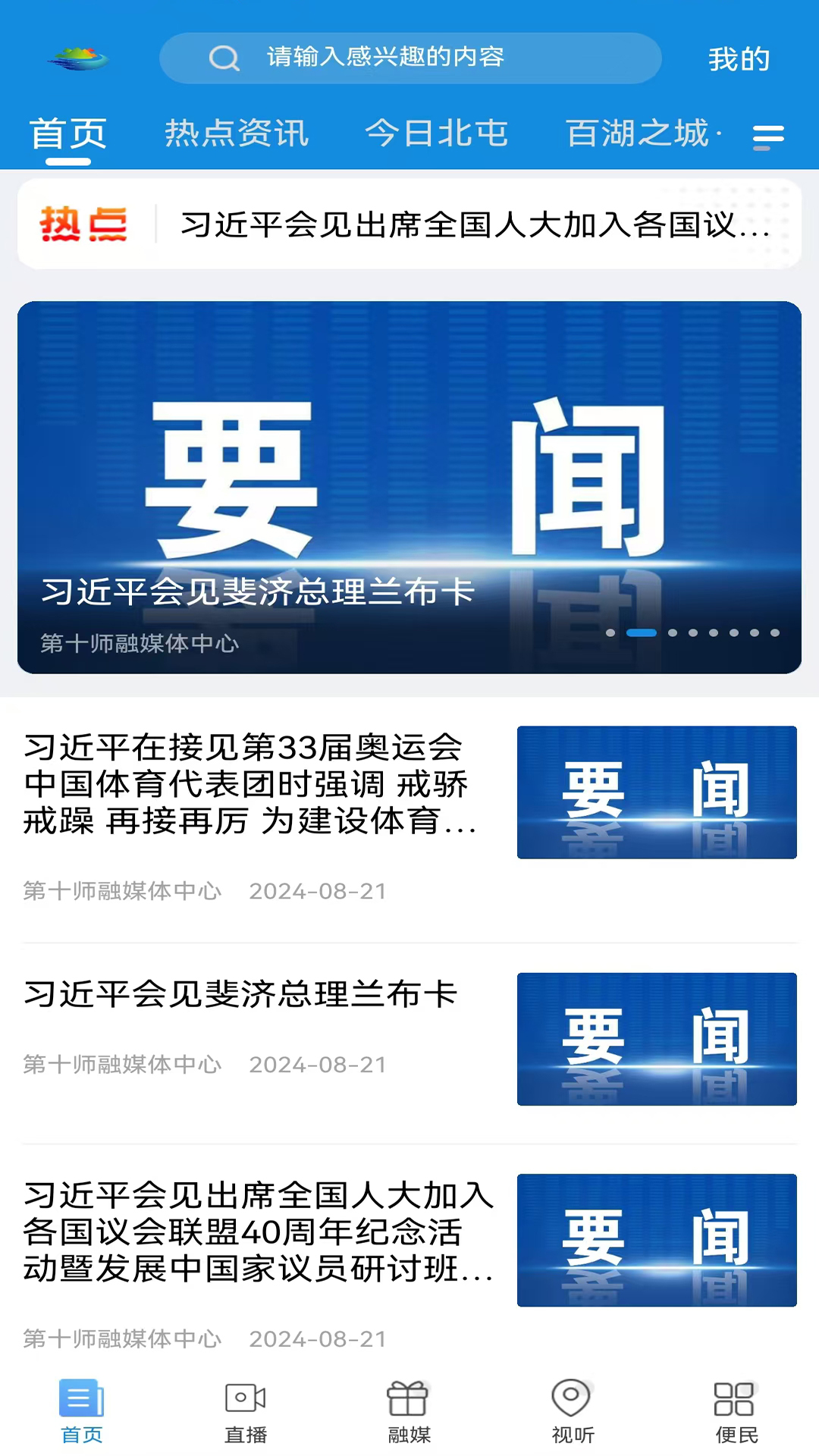Select the 百湖之城 tab
The width and height of the screenshot is (819, 1456).
click(637, 133)
